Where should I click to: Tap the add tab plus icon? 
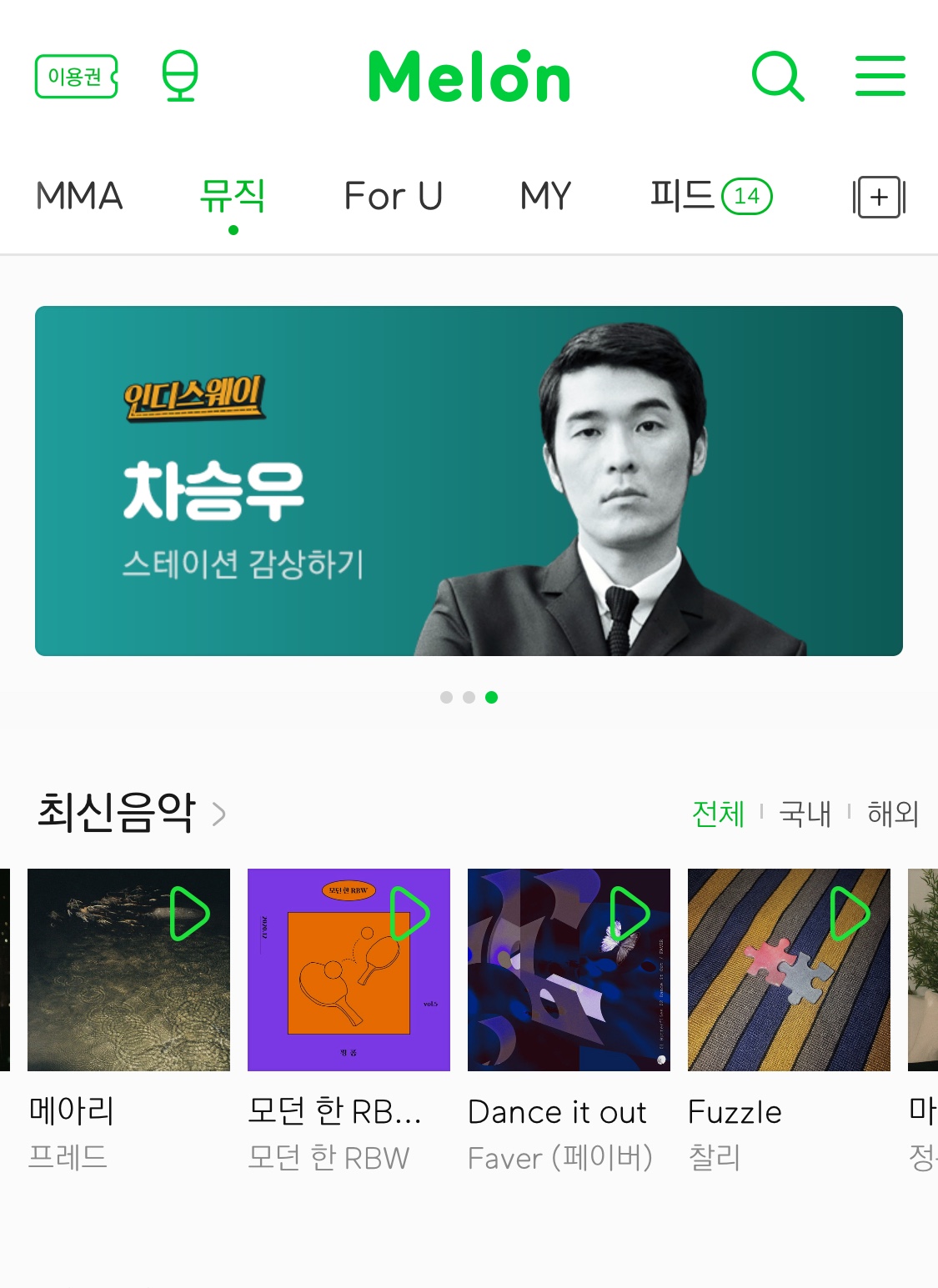pyautogui.click(x=879, y=198)
